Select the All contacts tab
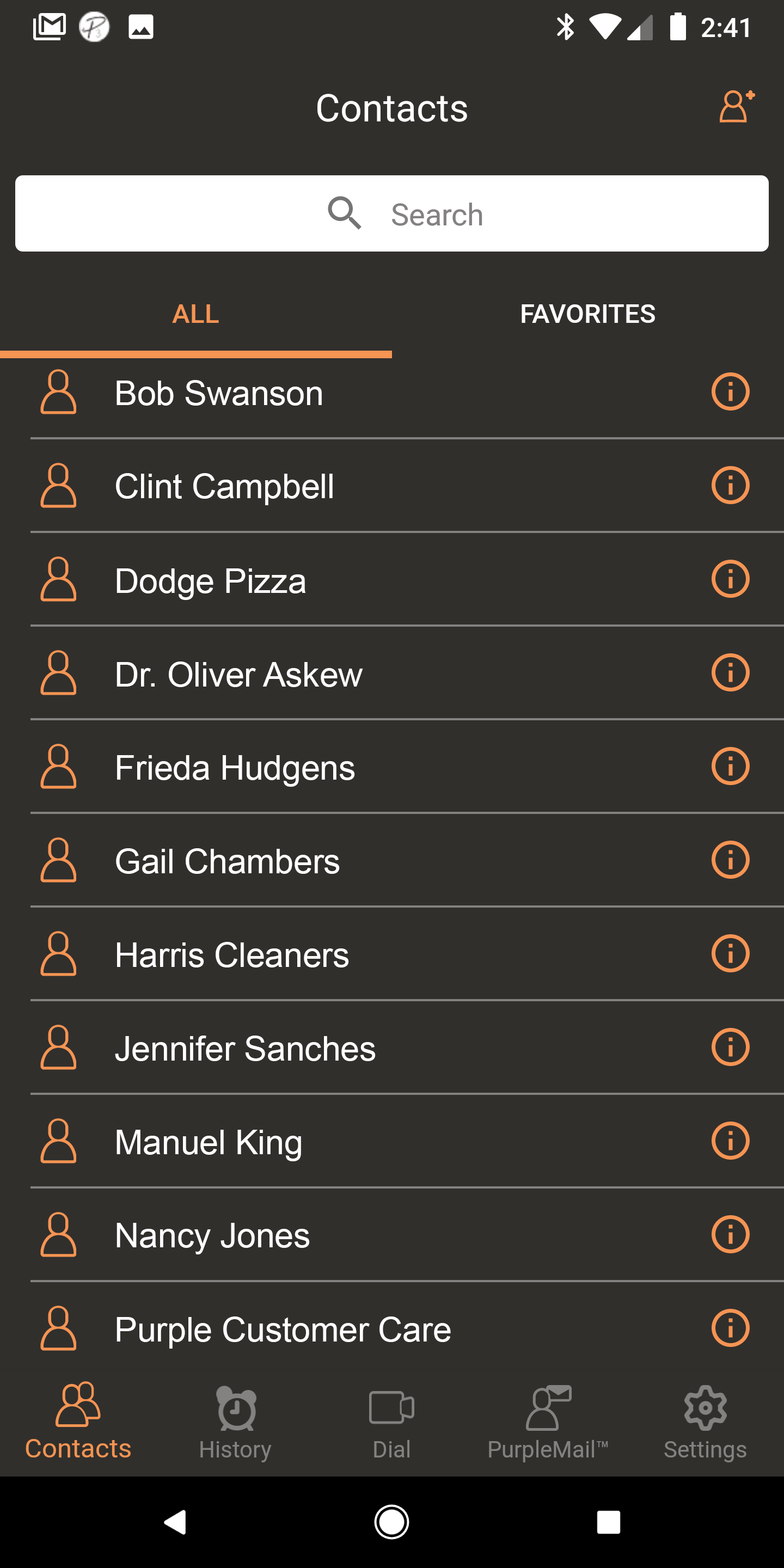Viewport: 784px width, 1568px height. click(x=195, y=314)
